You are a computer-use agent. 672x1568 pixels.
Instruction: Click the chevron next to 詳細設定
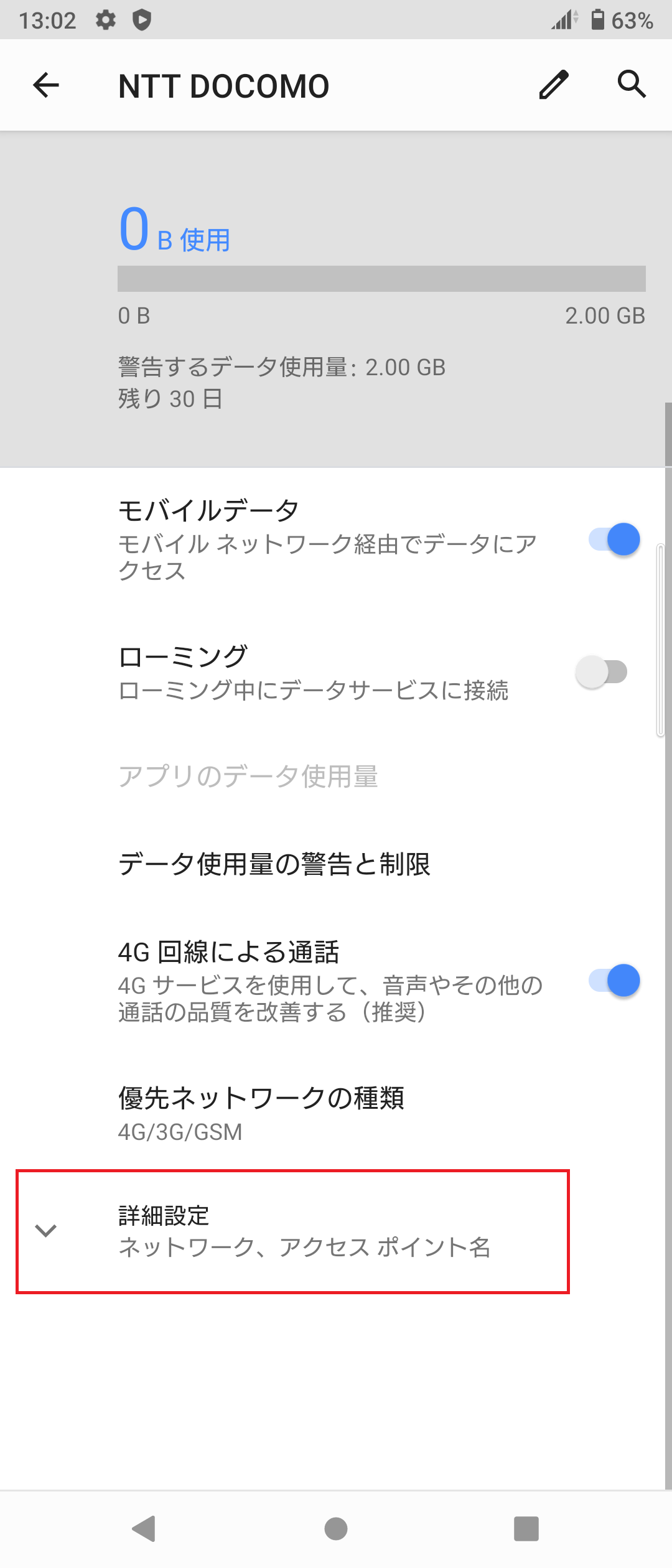47,1230
